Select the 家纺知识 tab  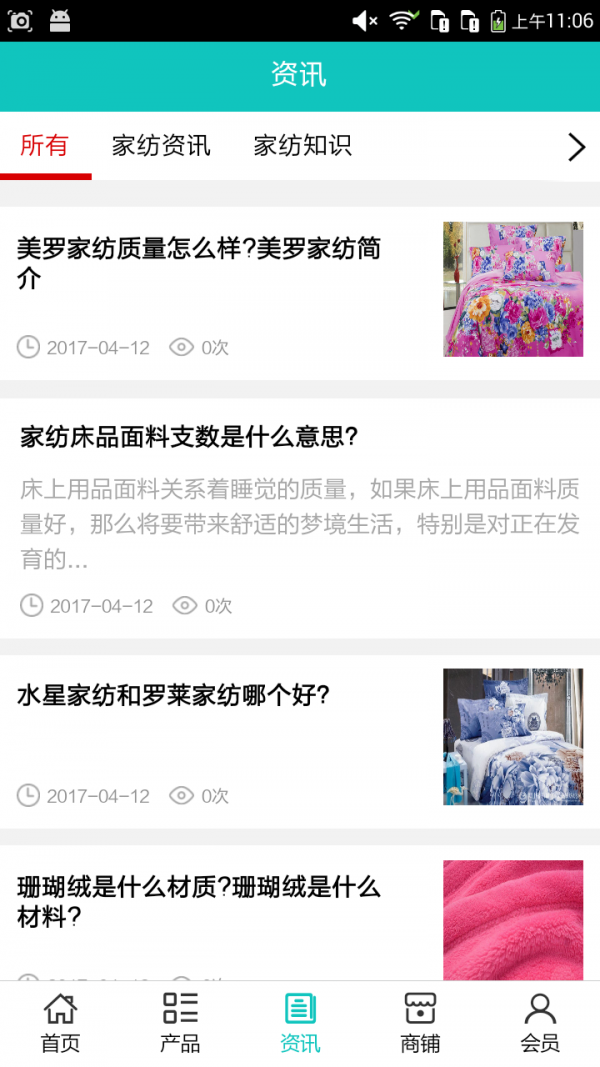pos(302,146)
